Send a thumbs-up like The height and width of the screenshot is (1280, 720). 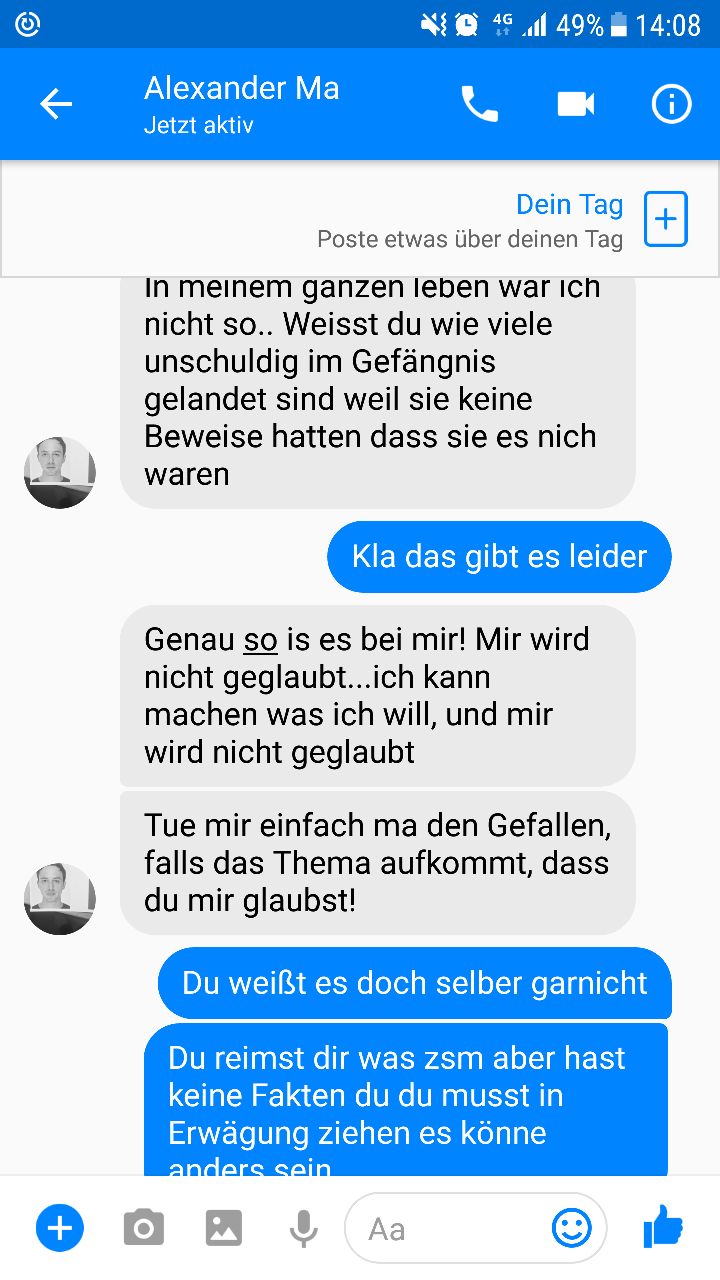coord(662,1226)
